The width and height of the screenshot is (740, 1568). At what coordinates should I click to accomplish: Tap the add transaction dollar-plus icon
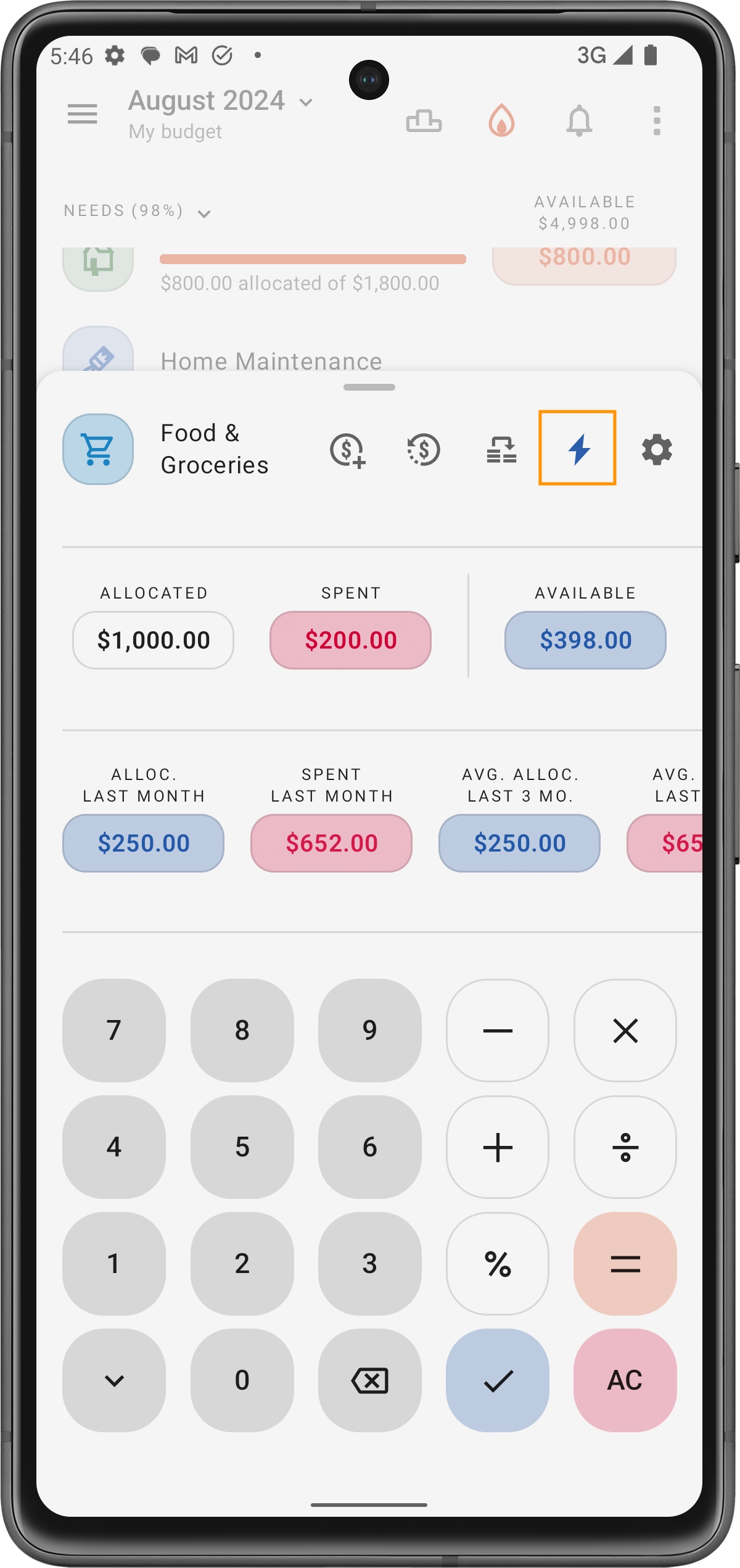pyautogui.click(x=347, y=450)
